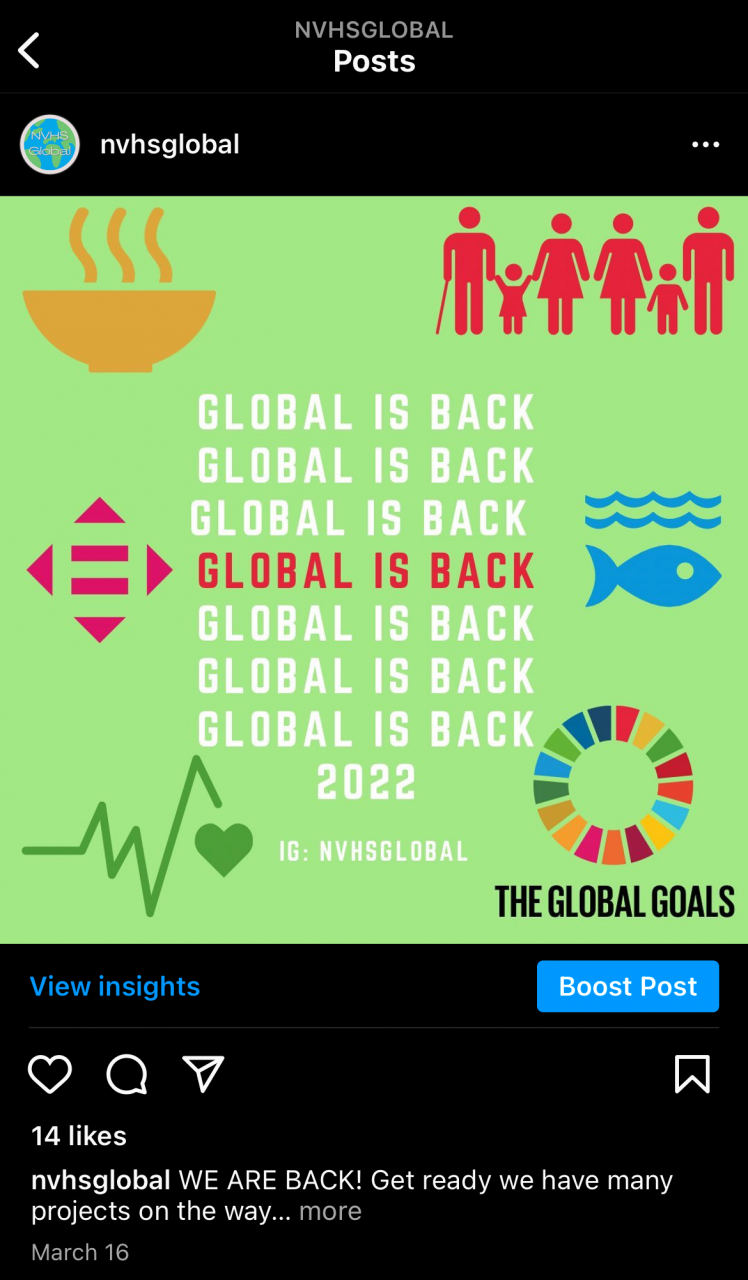The height and width of the screenshot is (1280, 748).
Task: Expand the caption with "more"
Action: (x=330, y=1212)
